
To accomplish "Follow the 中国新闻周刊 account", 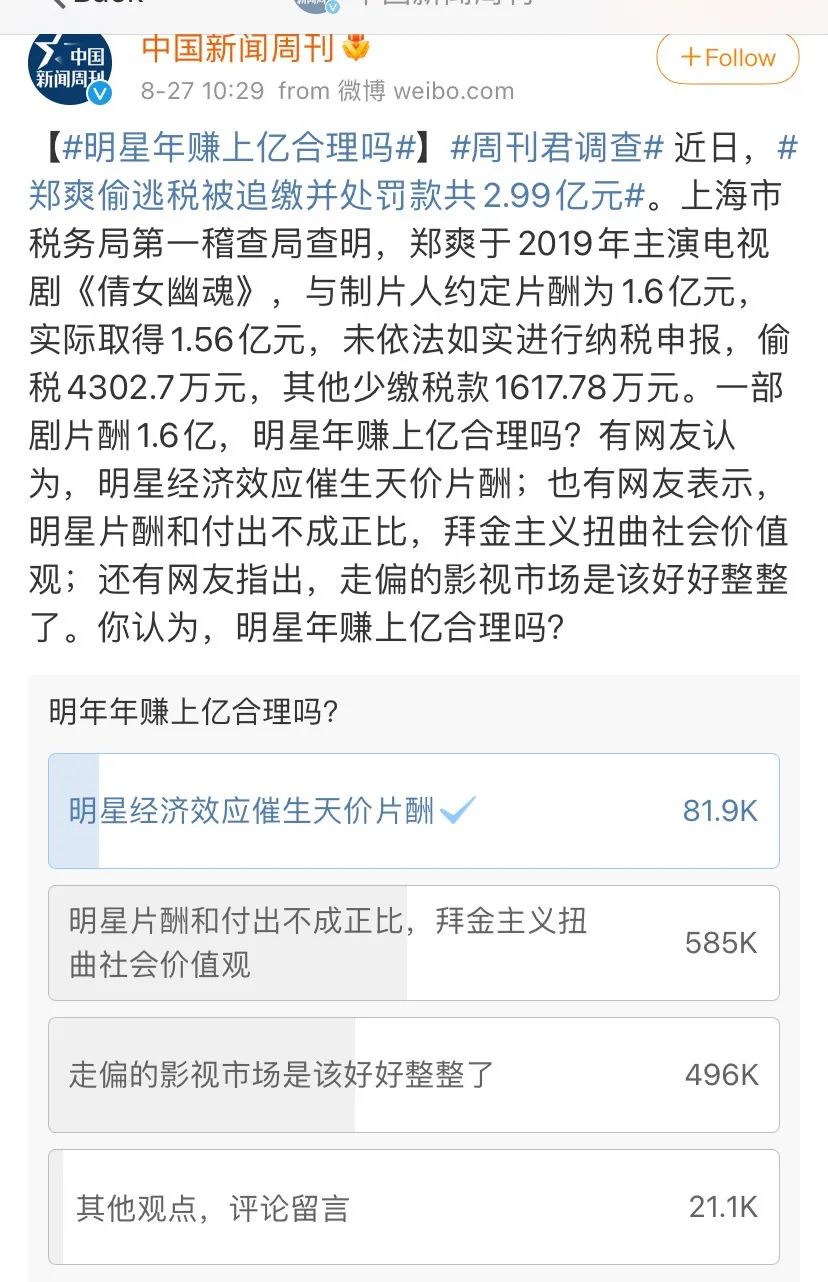I will [727, 58].
